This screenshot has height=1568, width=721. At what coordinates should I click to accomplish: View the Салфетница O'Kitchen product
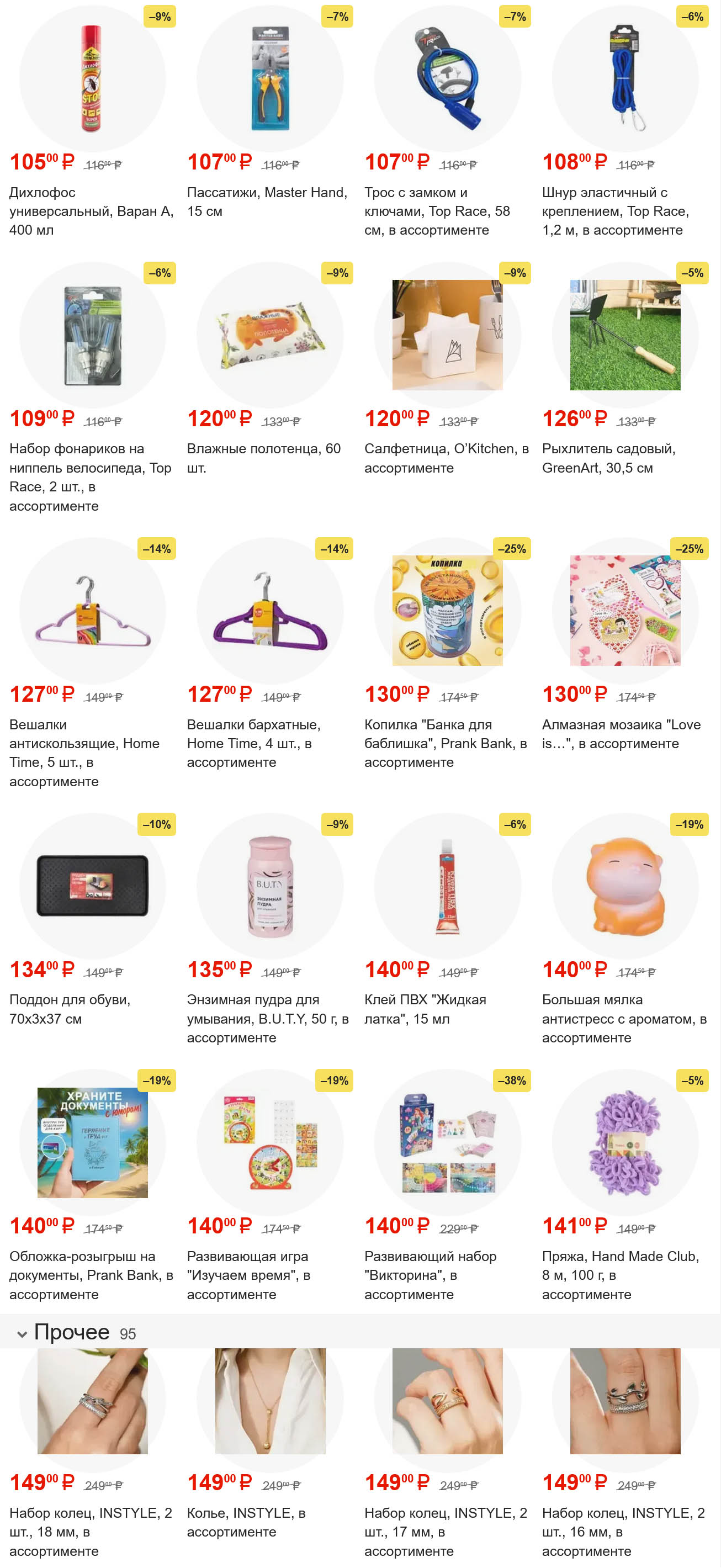click(x=447, y=335)
